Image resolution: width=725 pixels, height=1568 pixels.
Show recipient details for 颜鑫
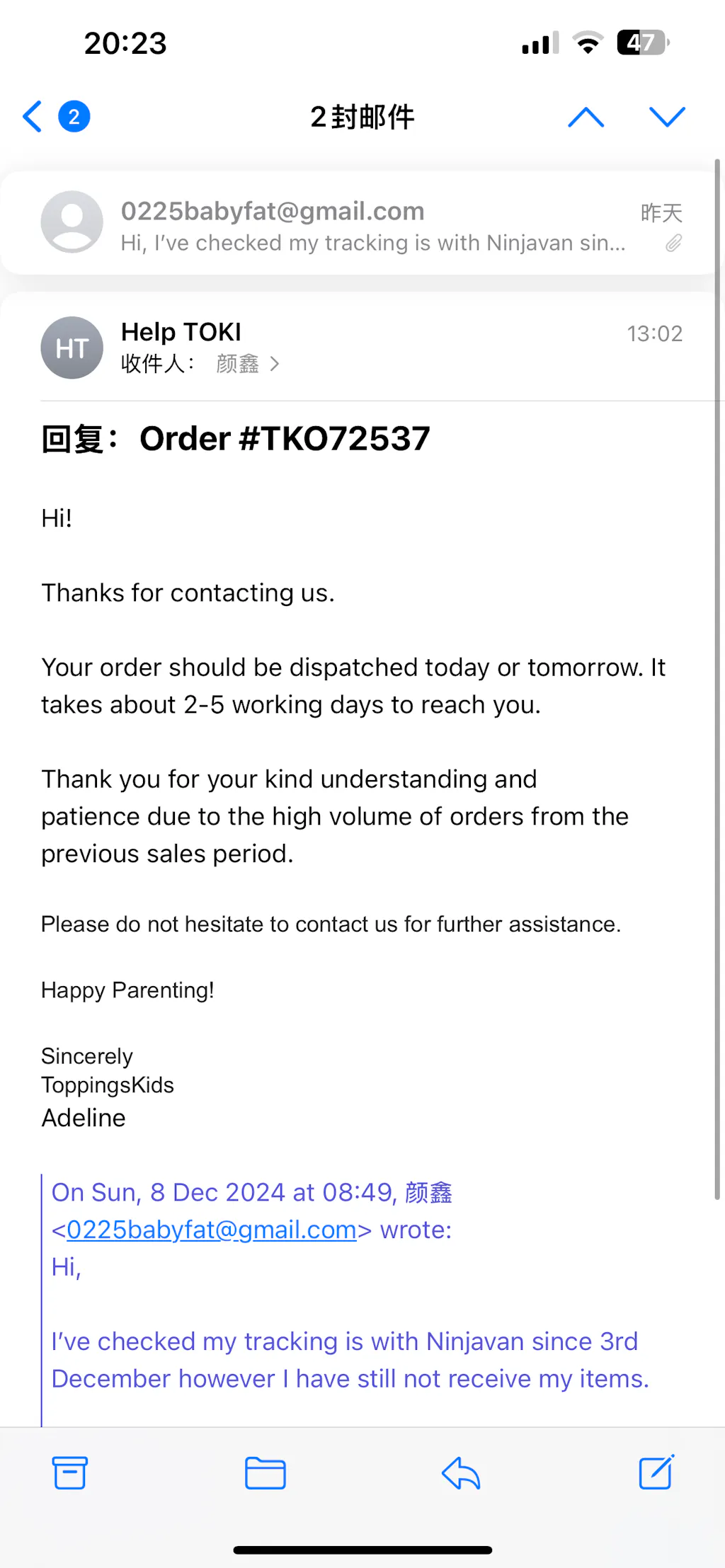click(246, 364)
